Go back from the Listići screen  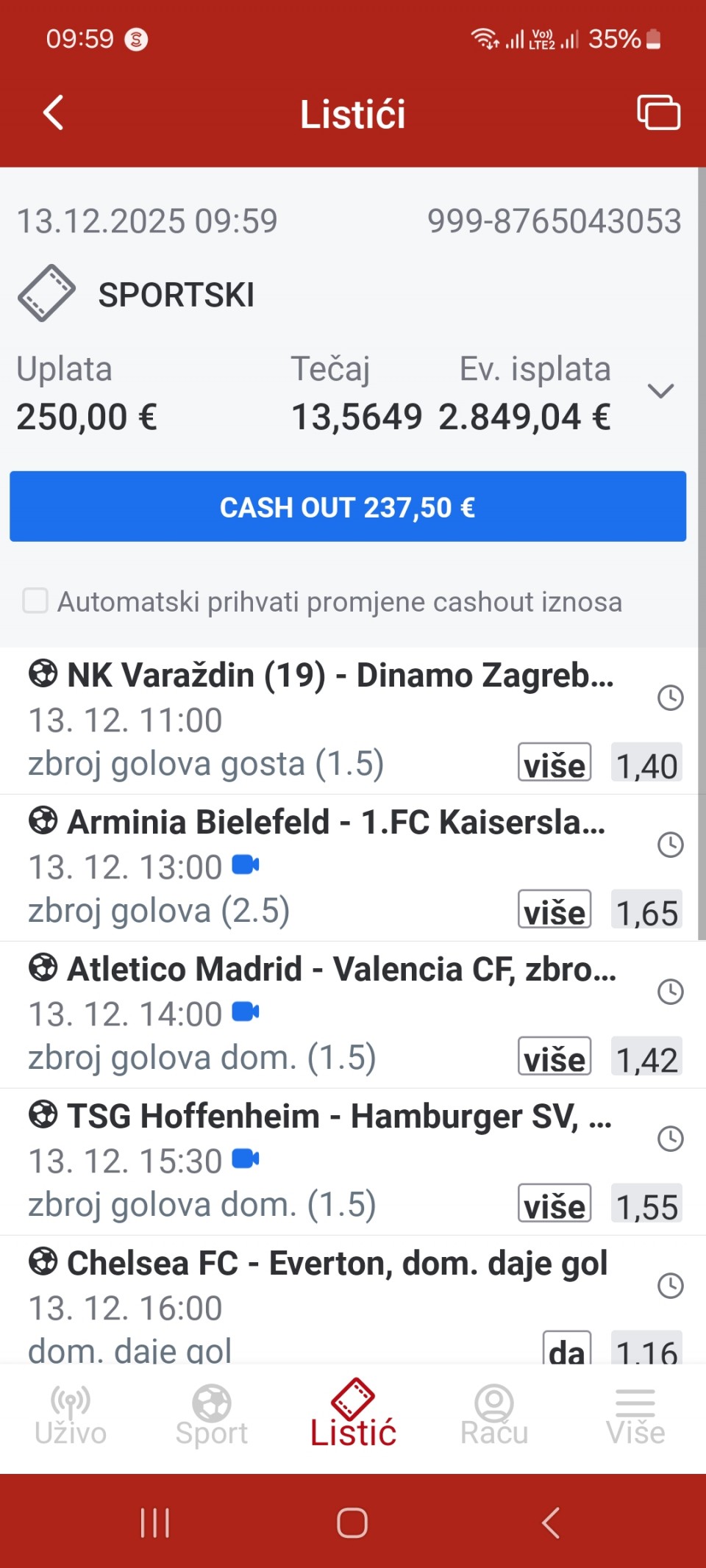click(54, 113)
